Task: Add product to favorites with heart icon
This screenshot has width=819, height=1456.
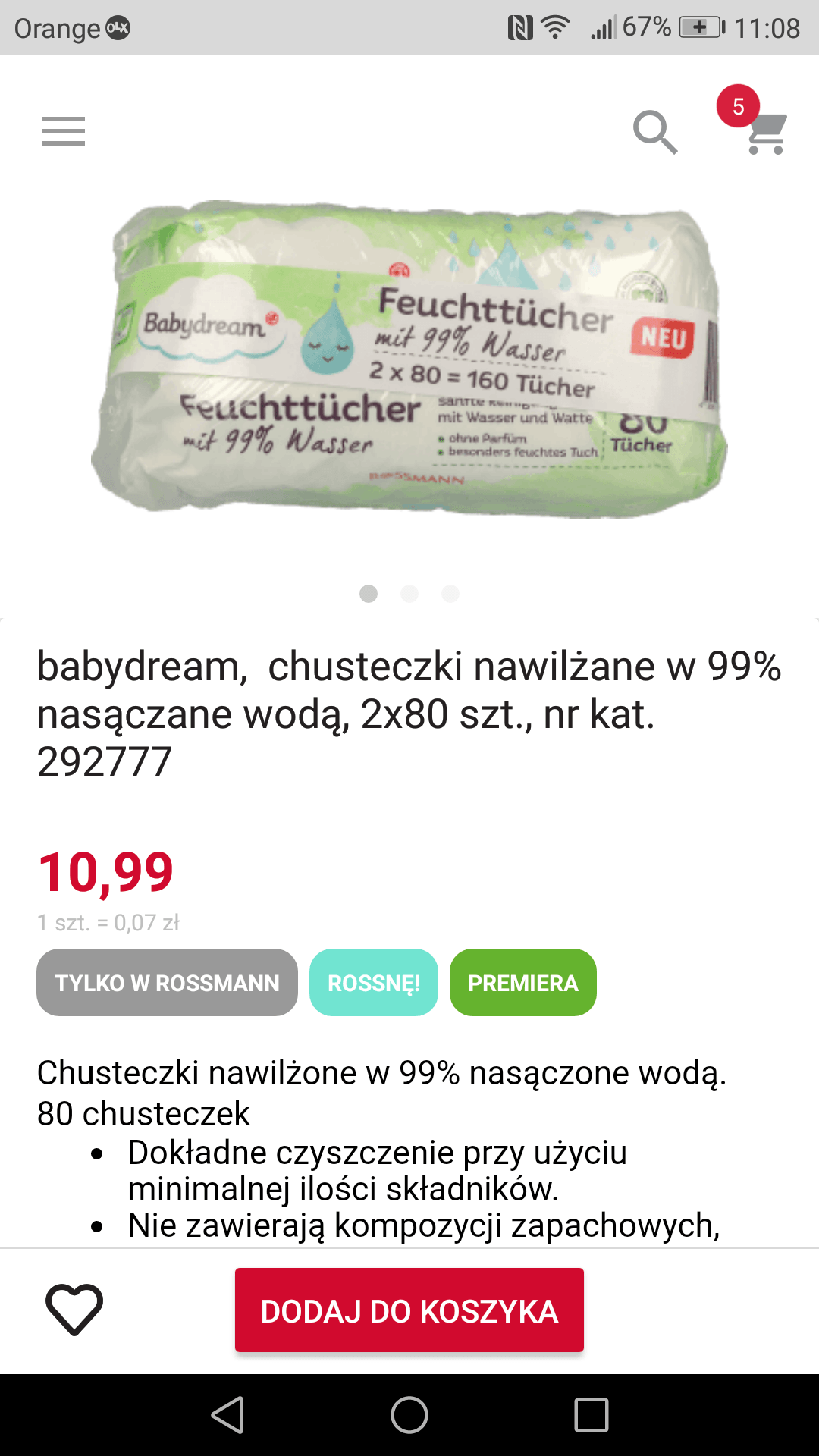Action: click(74, 1310)
